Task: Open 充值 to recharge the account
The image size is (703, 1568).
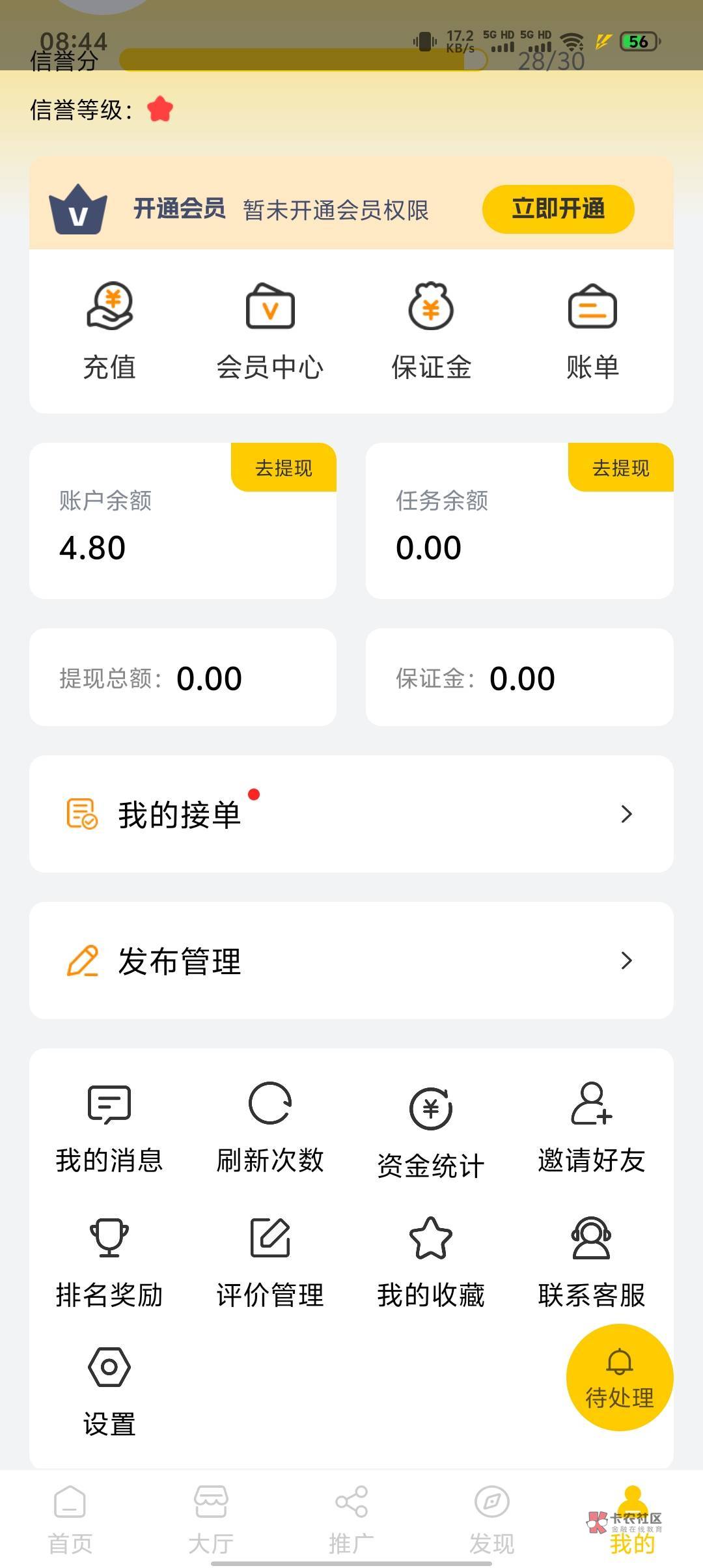Action: coord(109,330)
